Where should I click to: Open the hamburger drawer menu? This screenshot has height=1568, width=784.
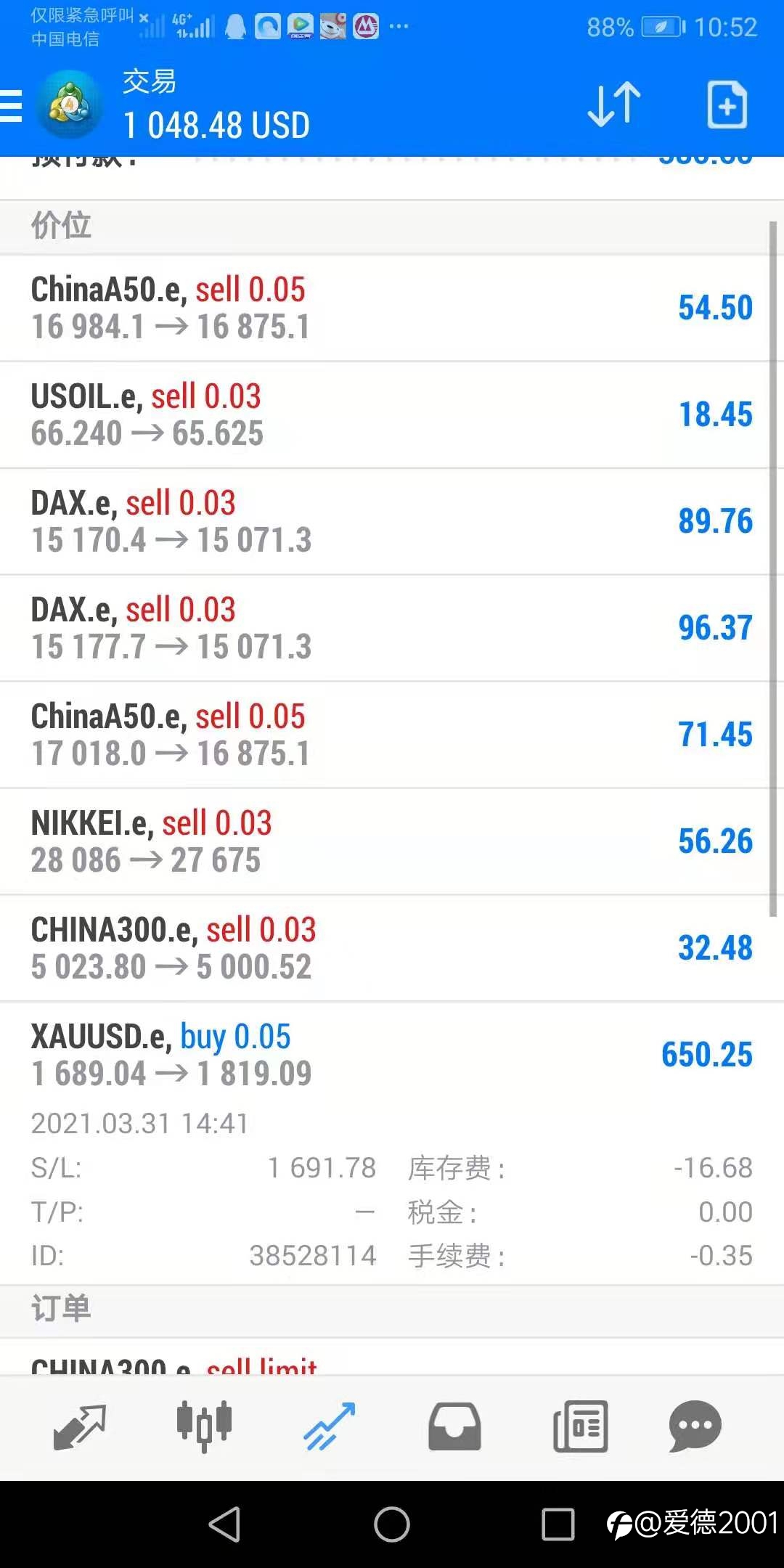[x=12, y=107]
